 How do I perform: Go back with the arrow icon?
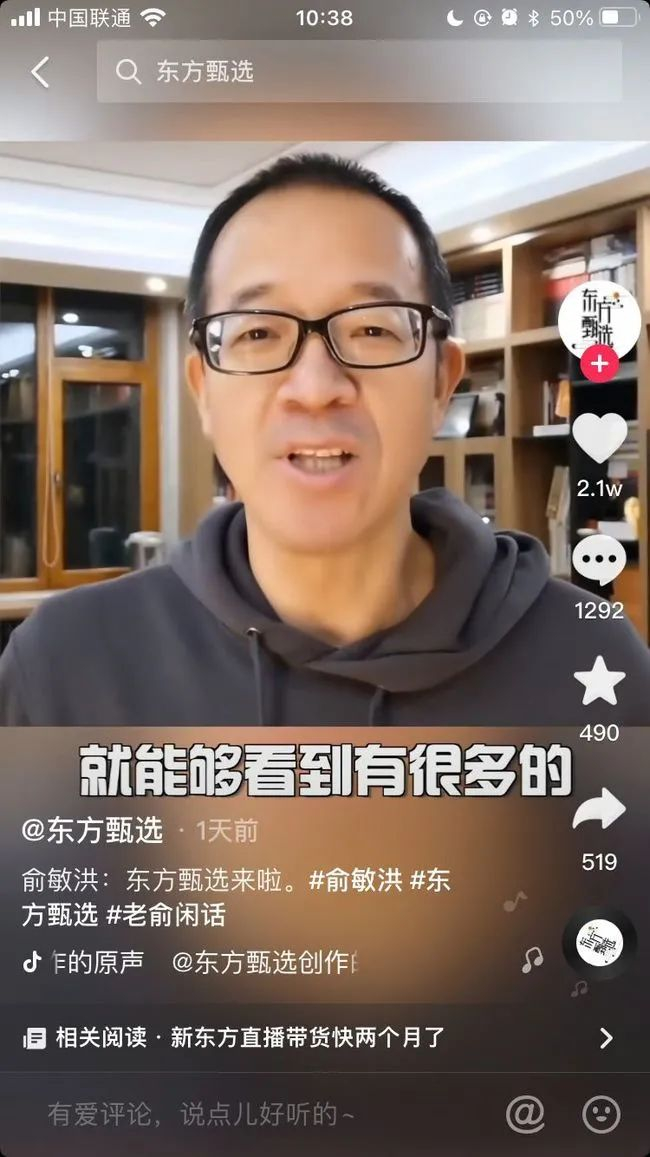point(40,72)
